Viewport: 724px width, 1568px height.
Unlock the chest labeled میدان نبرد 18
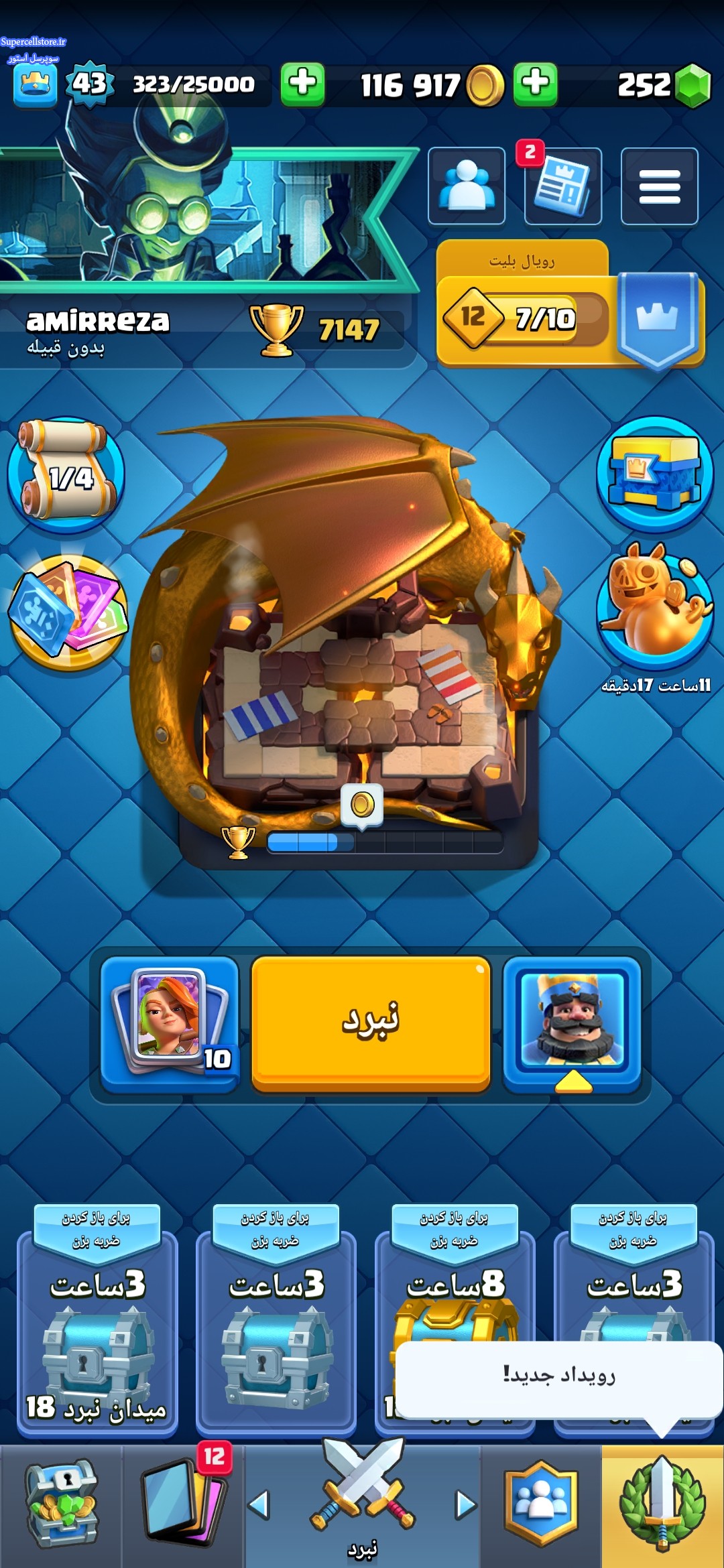pos(97,1320)
